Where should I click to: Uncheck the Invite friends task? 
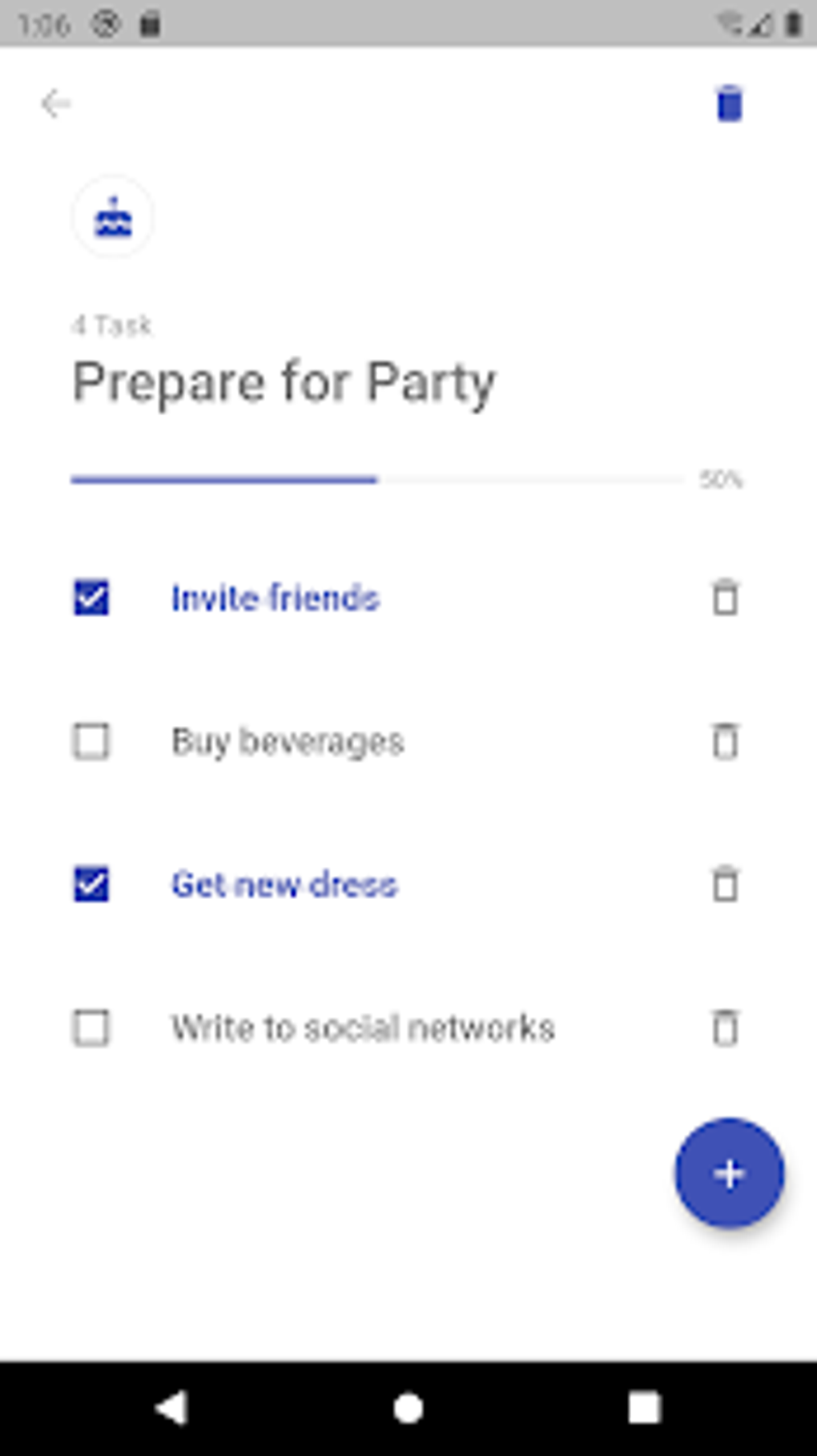point(91,598)
